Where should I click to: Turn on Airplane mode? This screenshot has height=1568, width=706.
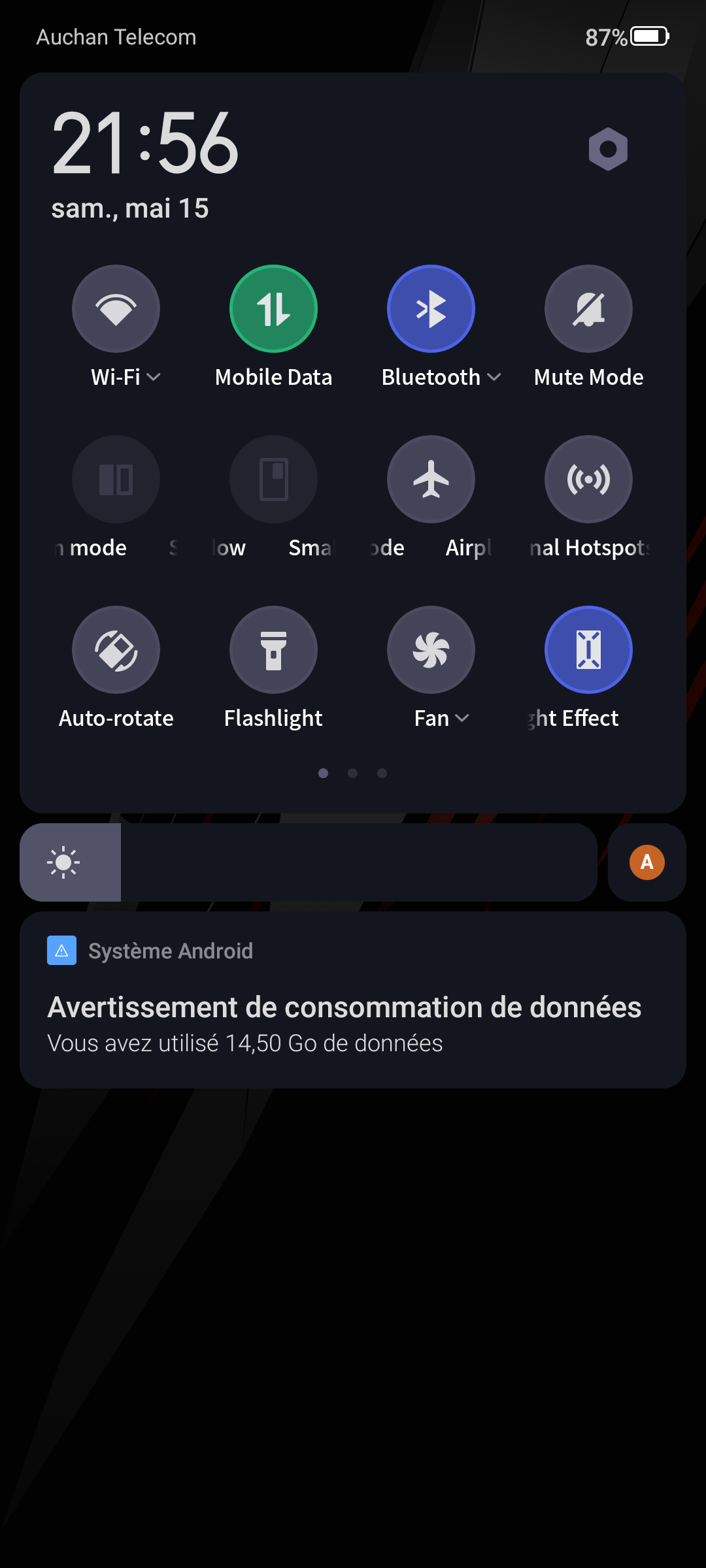(x=431, y=480)
